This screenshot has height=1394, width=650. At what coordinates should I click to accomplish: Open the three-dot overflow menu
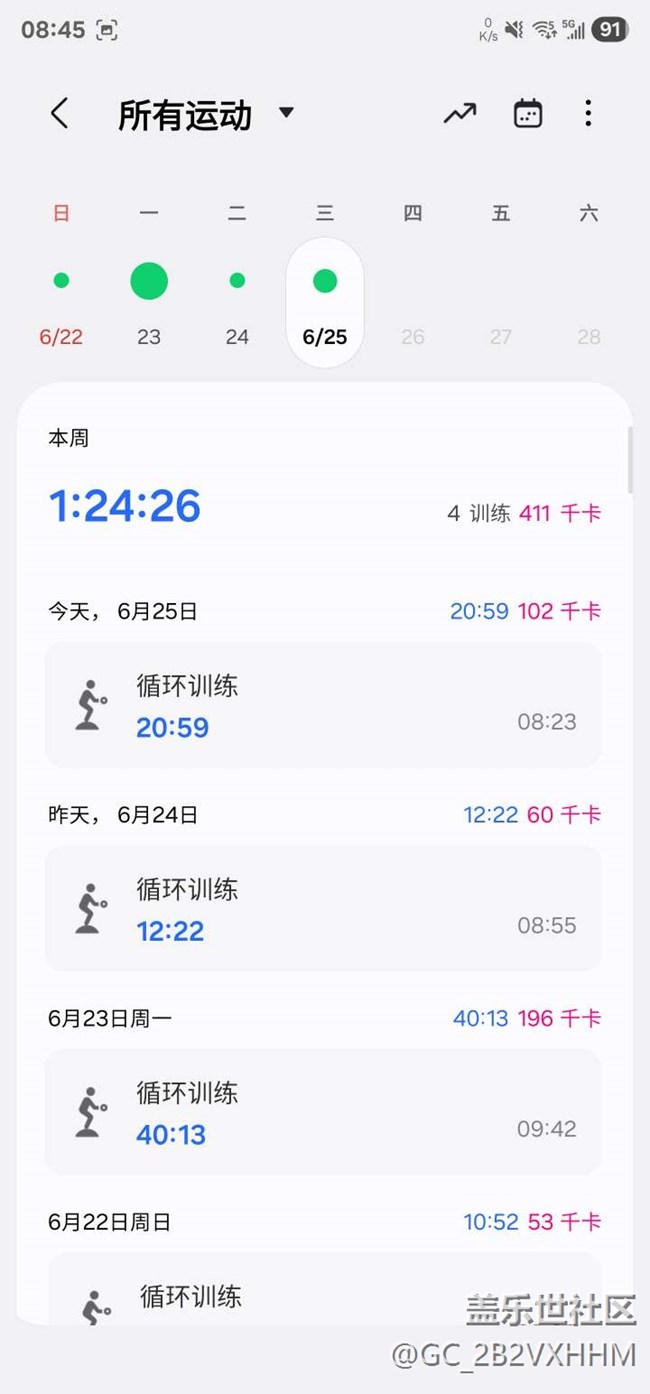[x=588, y=114]
